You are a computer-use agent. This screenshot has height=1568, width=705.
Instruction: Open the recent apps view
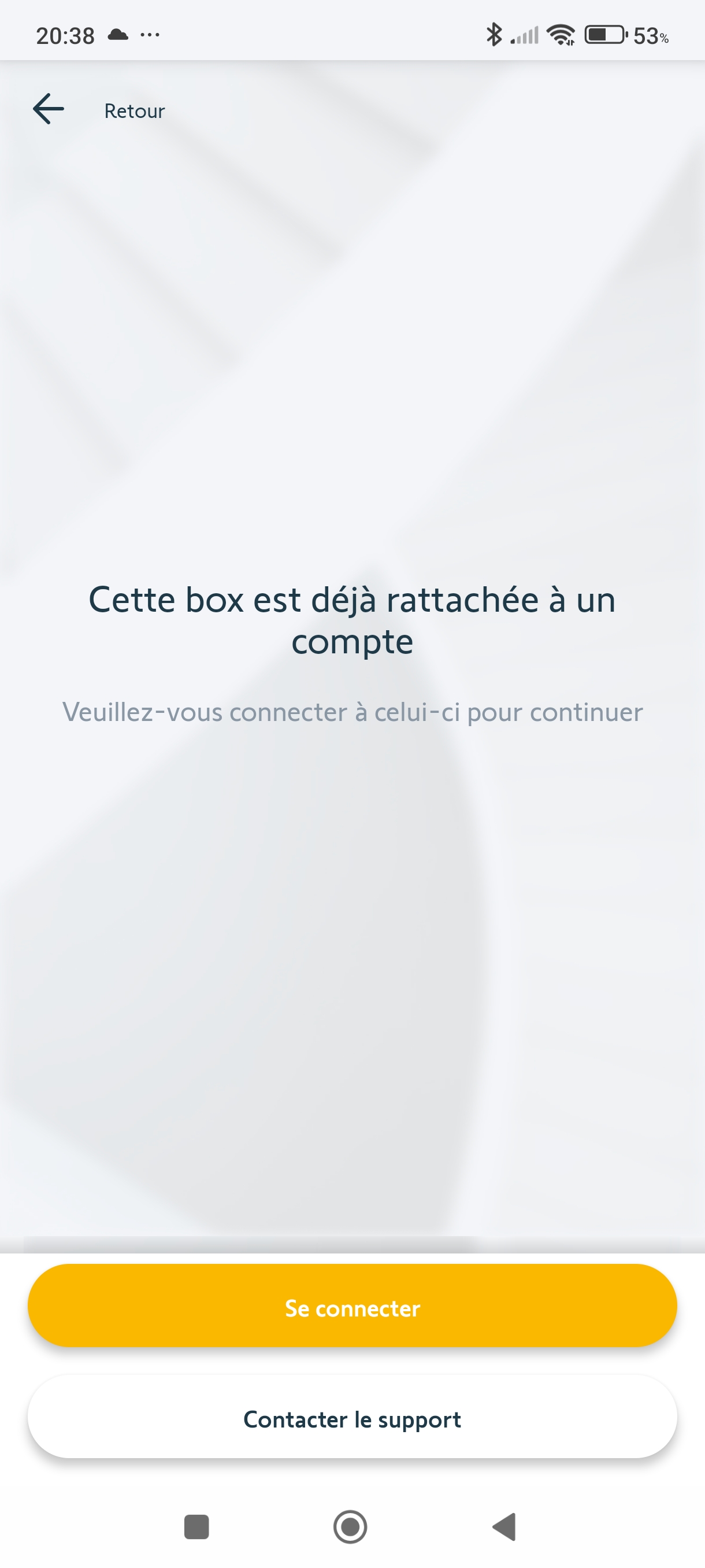(196, 1526)
